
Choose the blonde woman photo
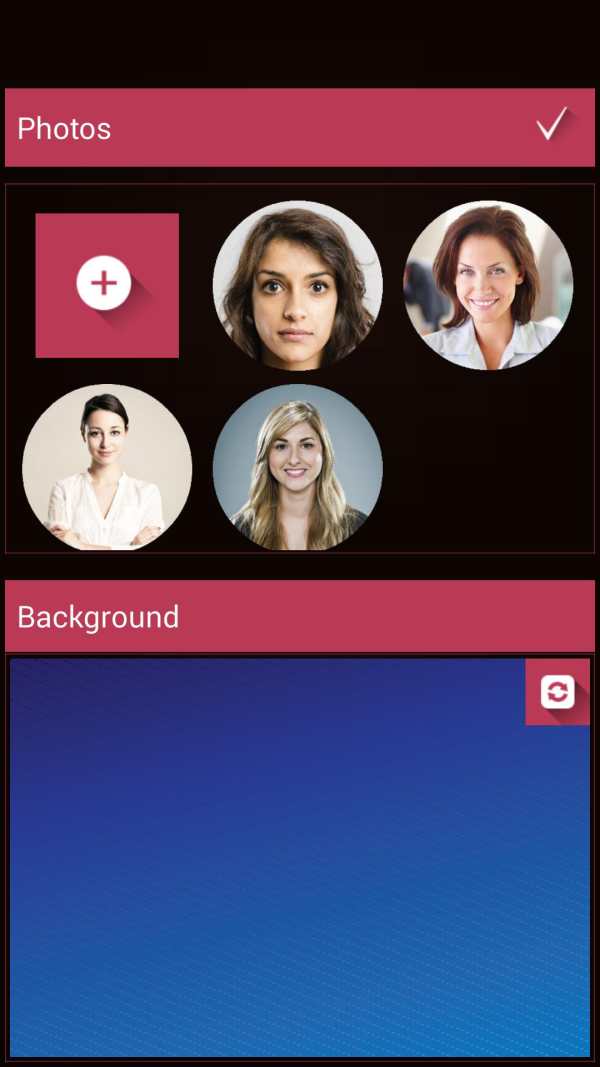tap(297, 467)
